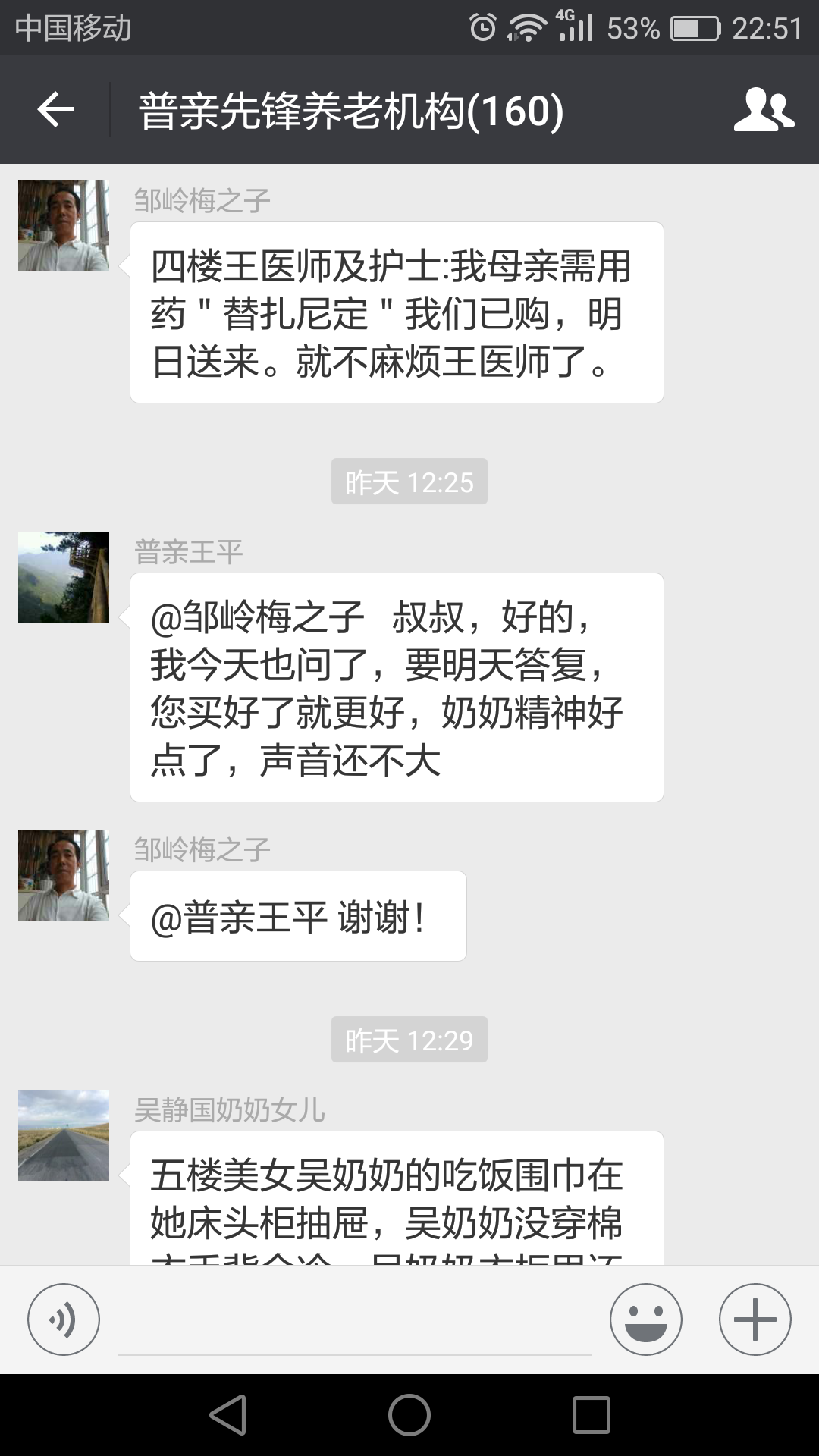Screen dimensions: 819x1456
Task: Open 邹岭梅之子 avatar beside the 替扎尼定 message
Action: coord(64,226)
